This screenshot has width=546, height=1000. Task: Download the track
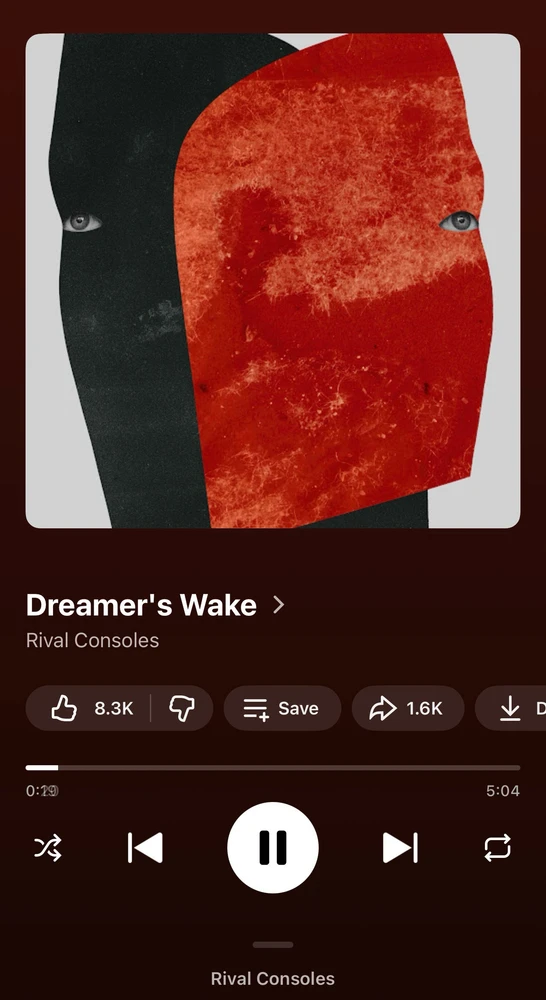[512, 708]
